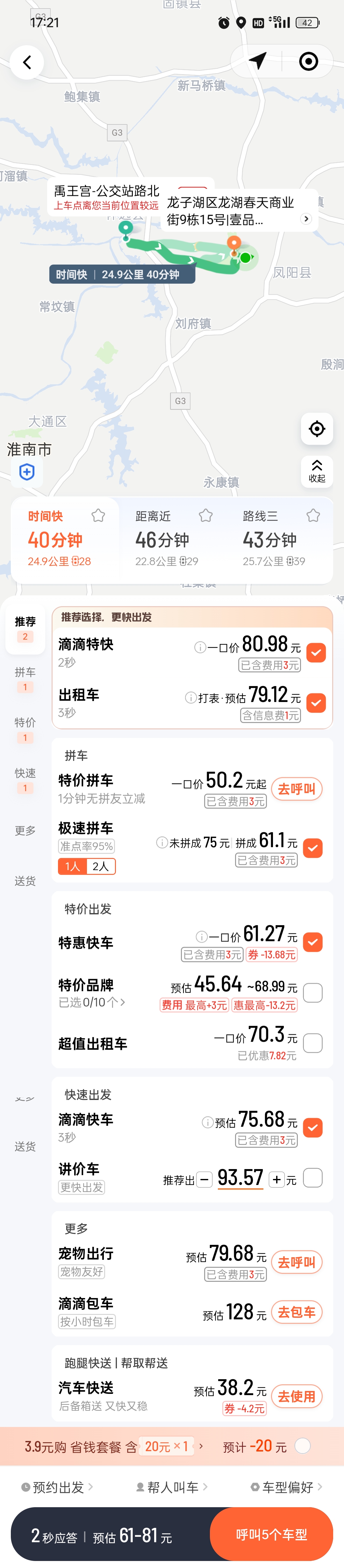Go back using the top-left arrow
Viewport: 344px width, 1568px height.
pyautogui.click(x=27, y=62)
